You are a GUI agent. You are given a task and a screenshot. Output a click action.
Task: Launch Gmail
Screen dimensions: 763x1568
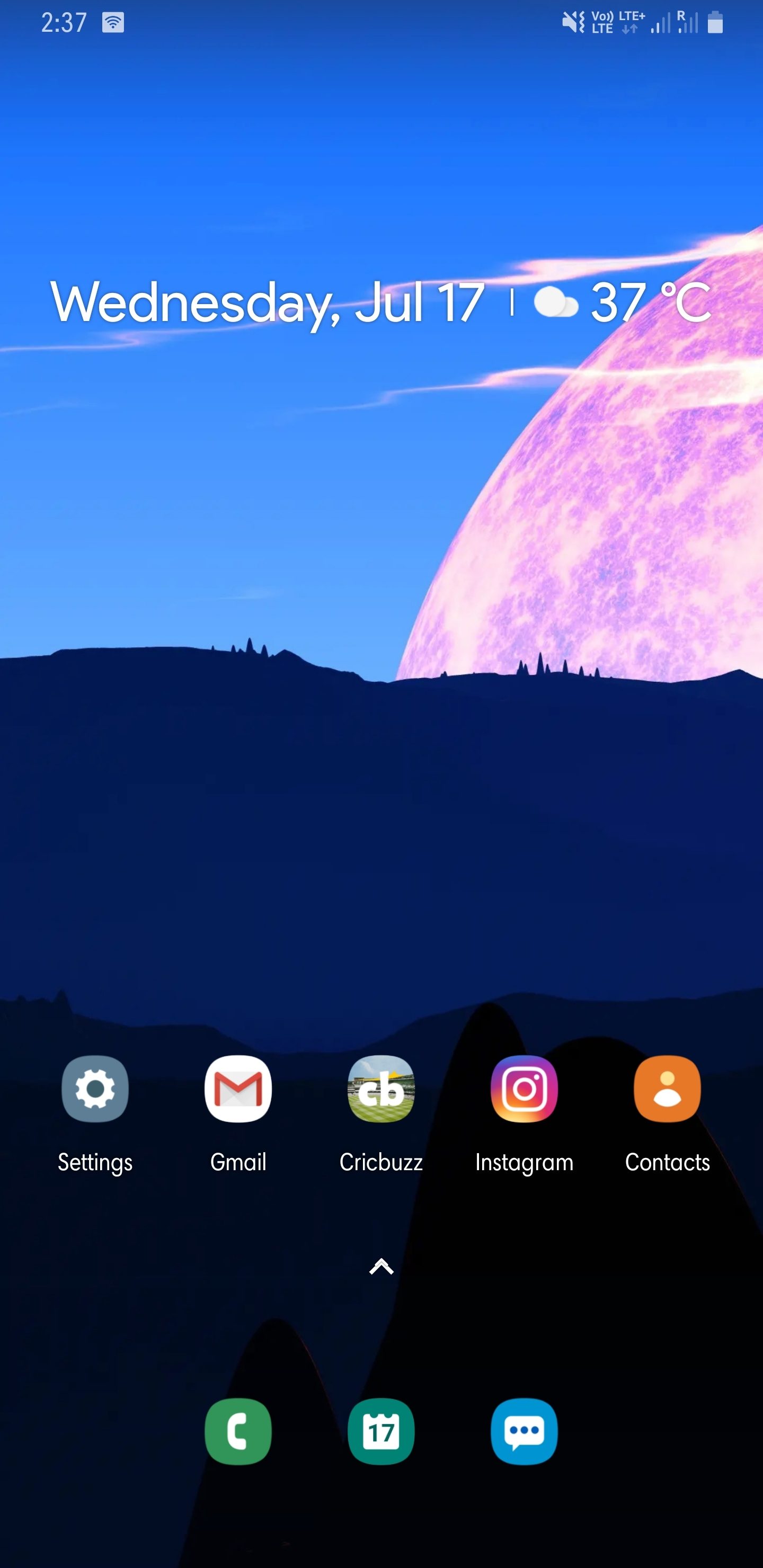[238, 1089]
